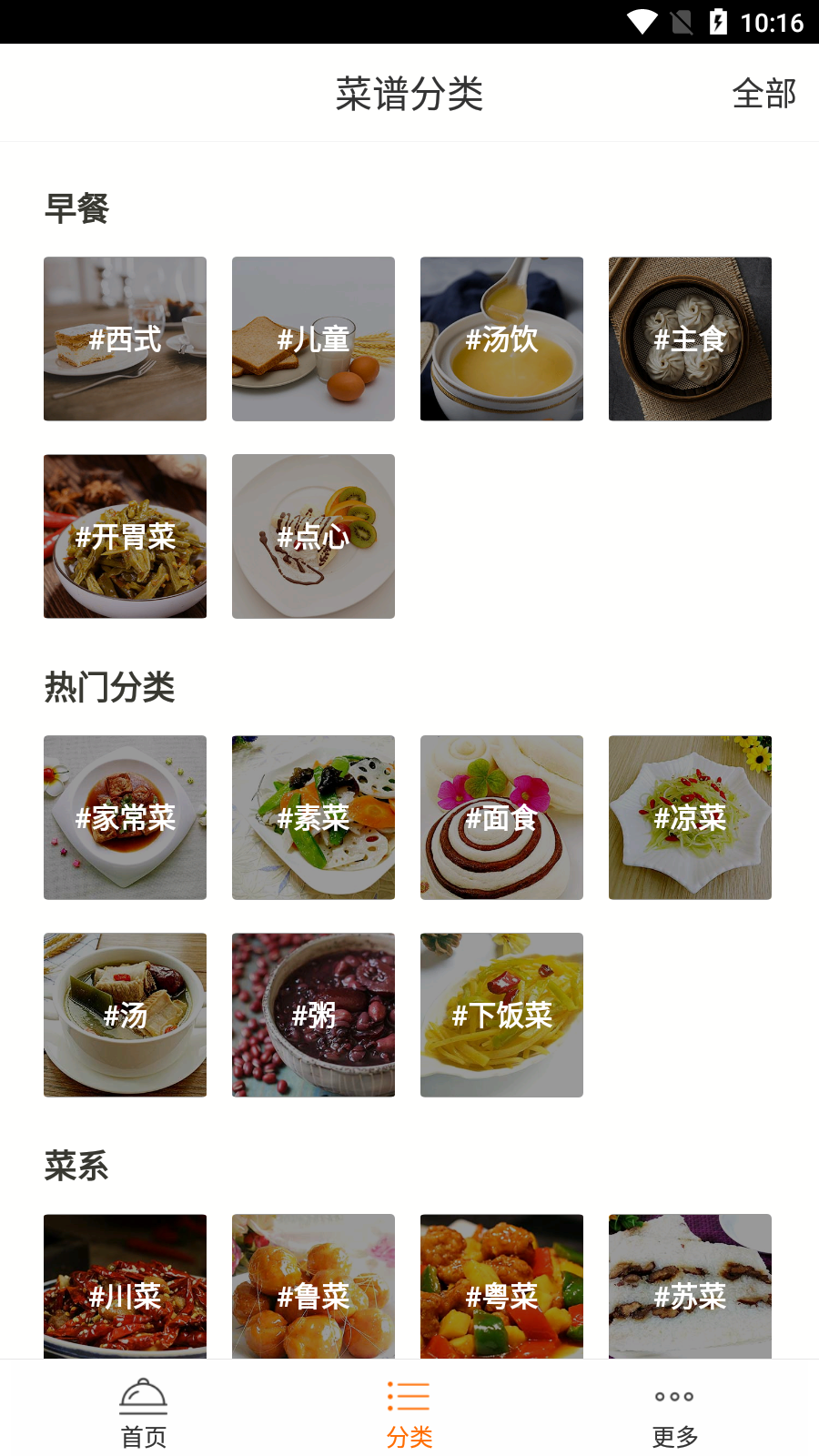Tap the 更多 more options icon
Viewport: 819px width, 1456px height.
(x=673, y=1407)
